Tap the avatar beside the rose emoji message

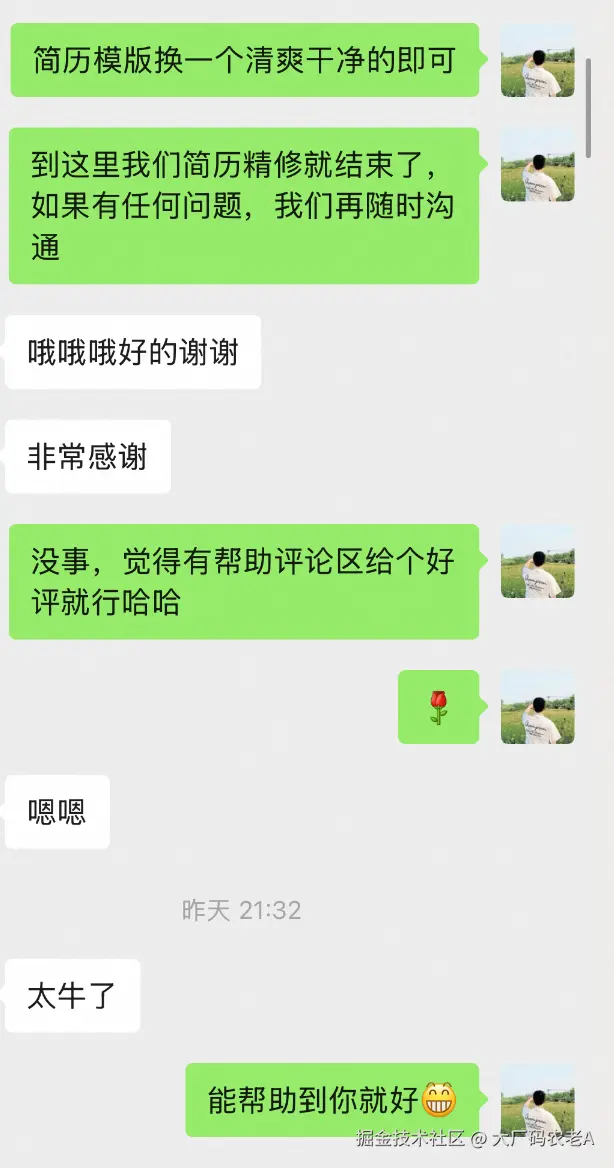pyautogui.click(x=537, y=707)
